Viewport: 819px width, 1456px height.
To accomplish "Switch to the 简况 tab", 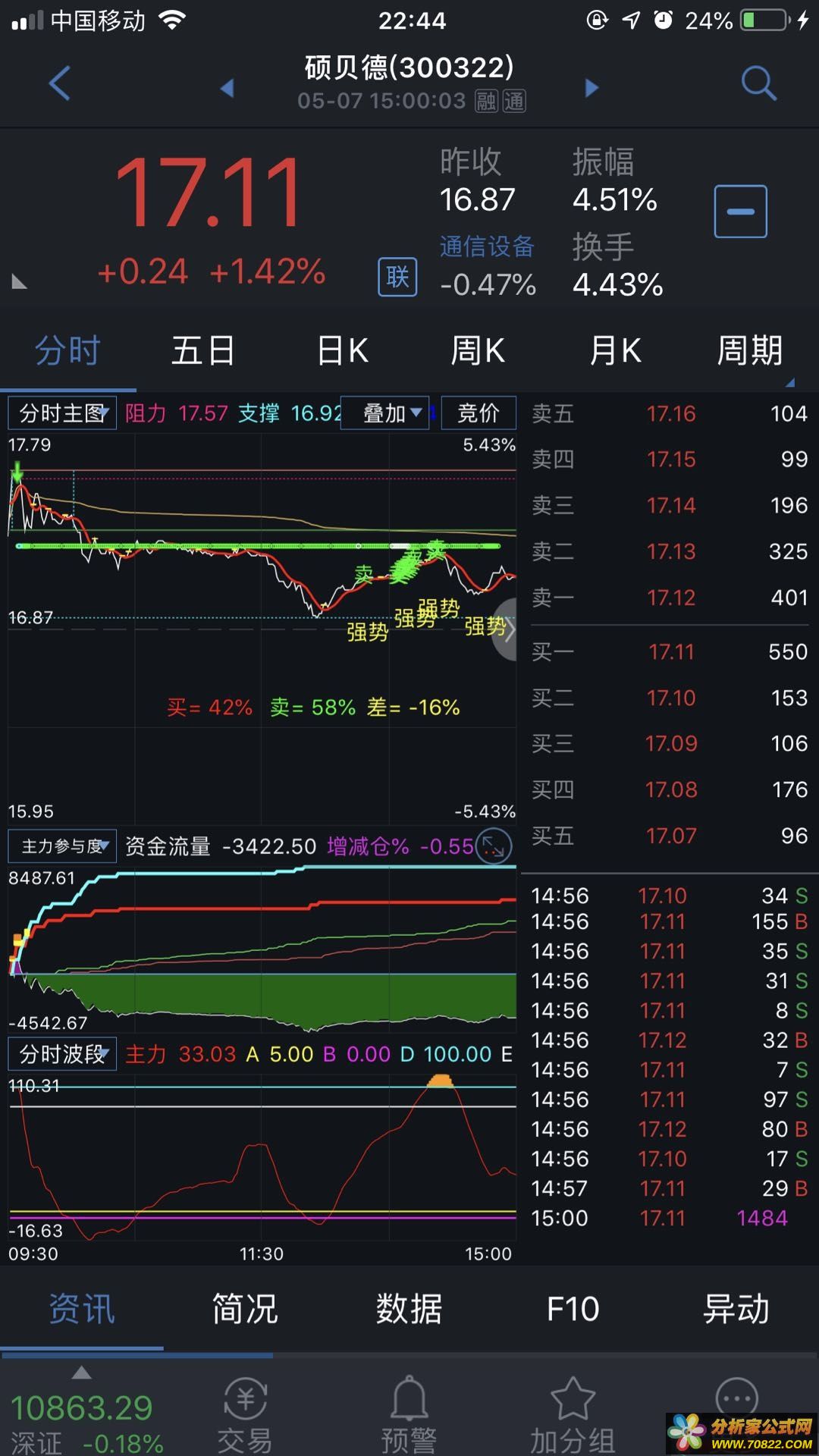I will pyautogui.click(x=245, y=1310).
